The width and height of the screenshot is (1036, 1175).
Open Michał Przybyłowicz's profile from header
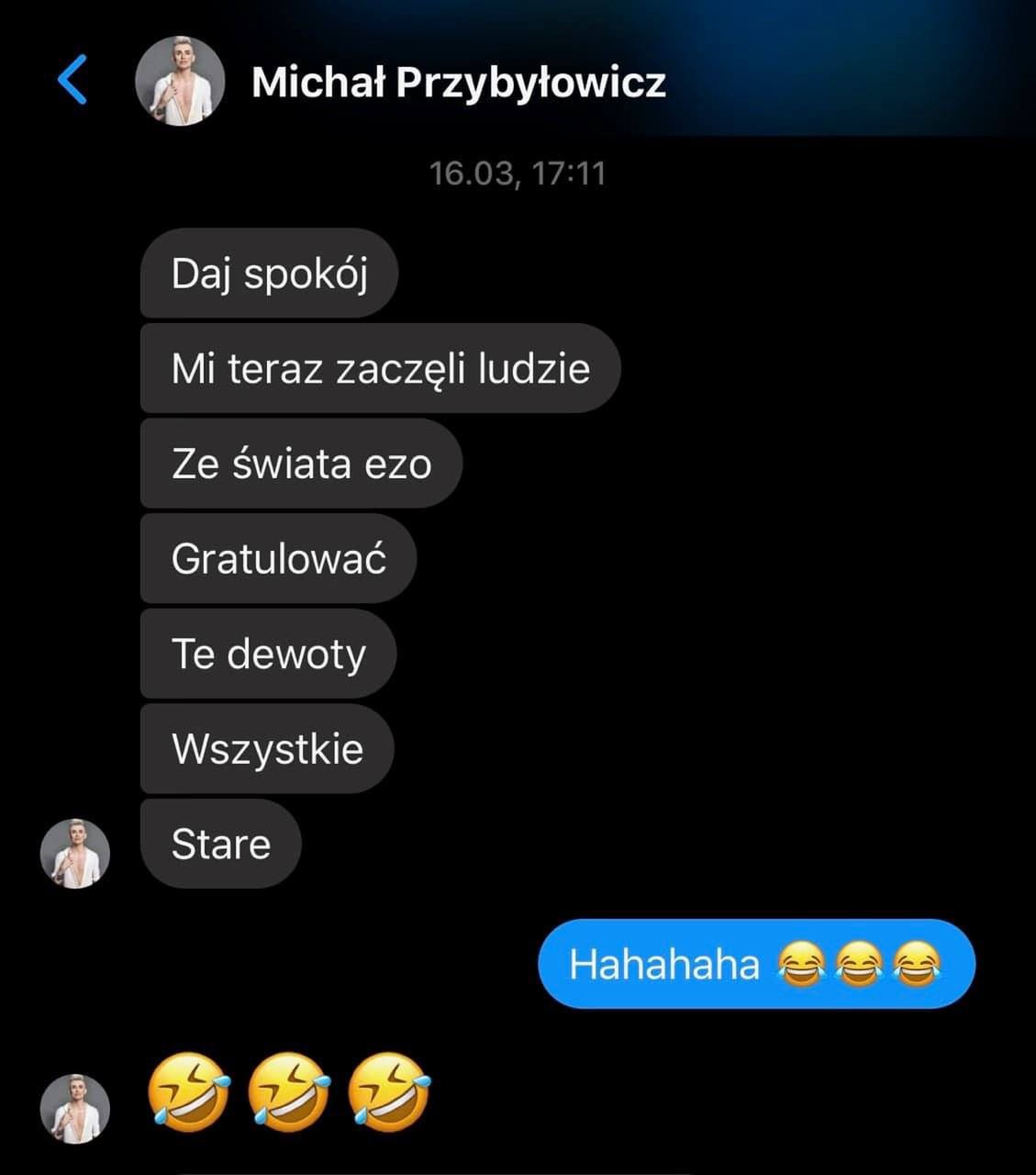[x=457, y=82]
